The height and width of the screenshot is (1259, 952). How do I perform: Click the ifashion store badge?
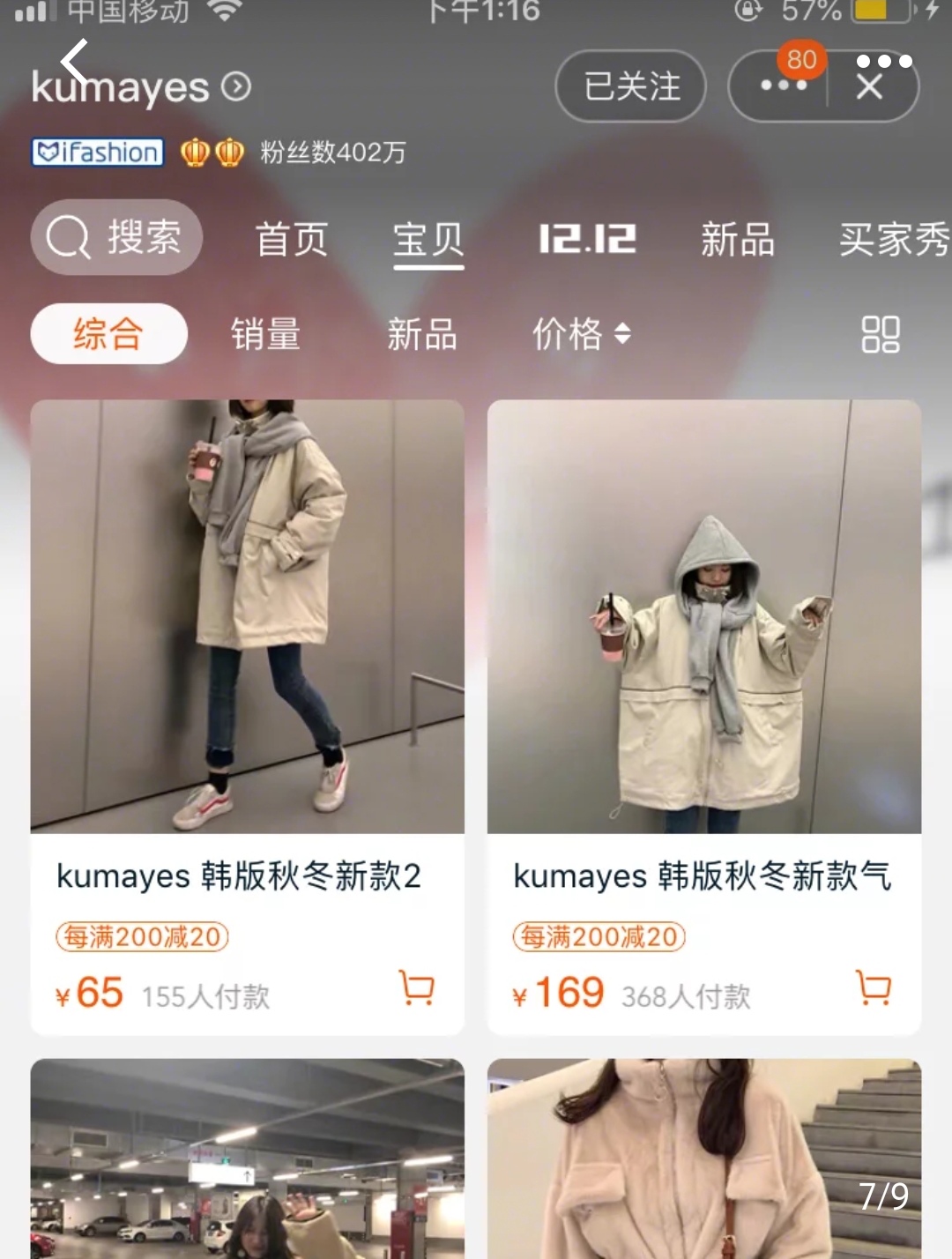96,153
